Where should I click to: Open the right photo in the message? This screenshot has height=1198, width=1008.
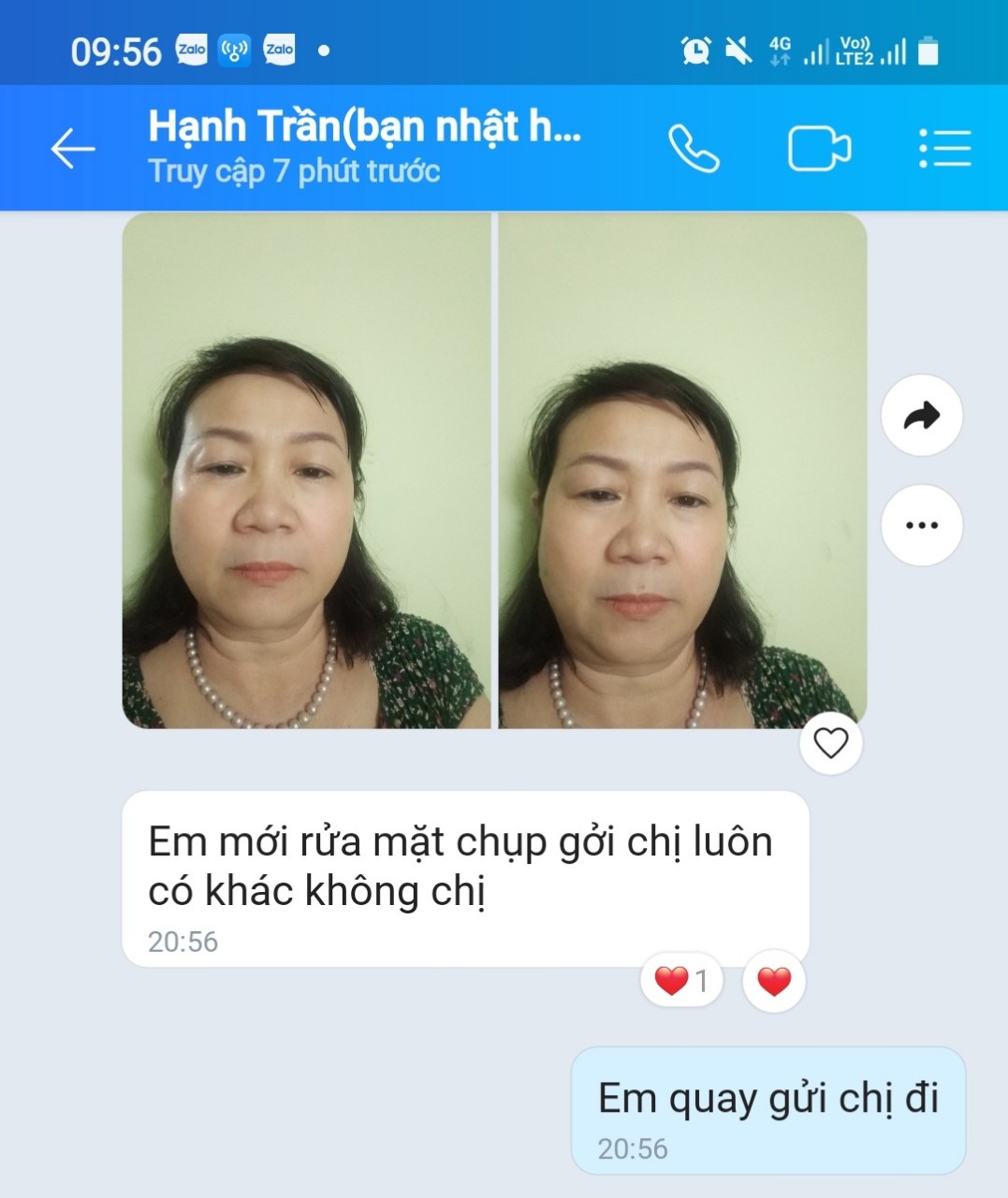(x=682, y=471)
